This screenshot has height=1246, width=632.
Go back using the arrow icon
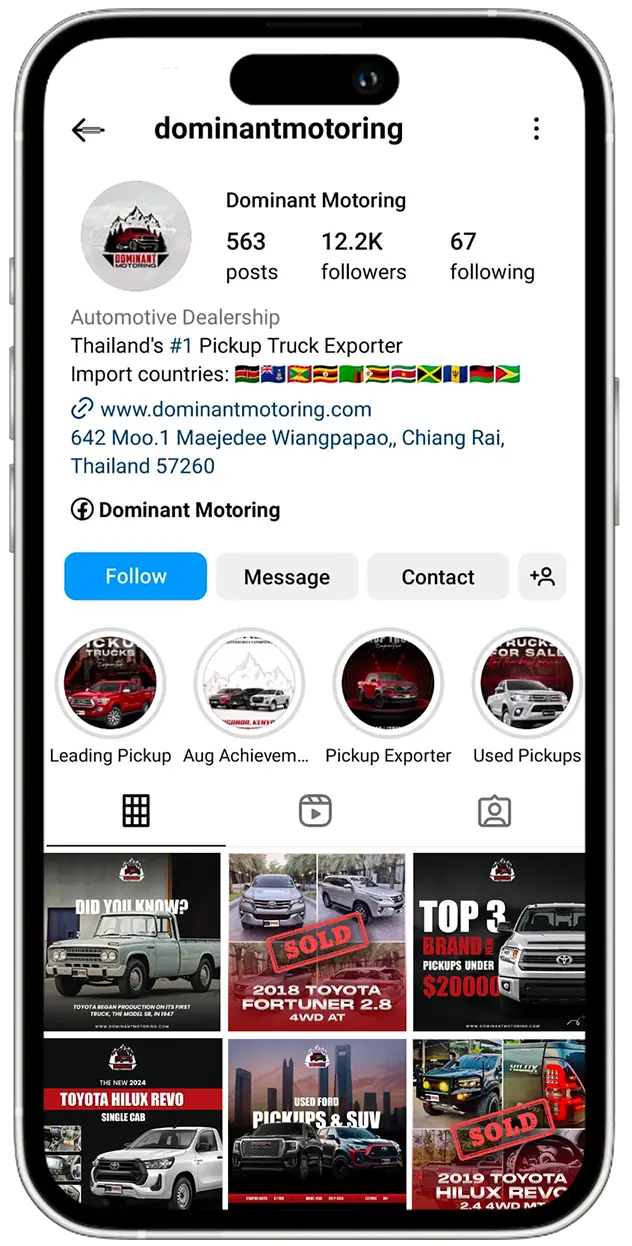pos(88,130)
